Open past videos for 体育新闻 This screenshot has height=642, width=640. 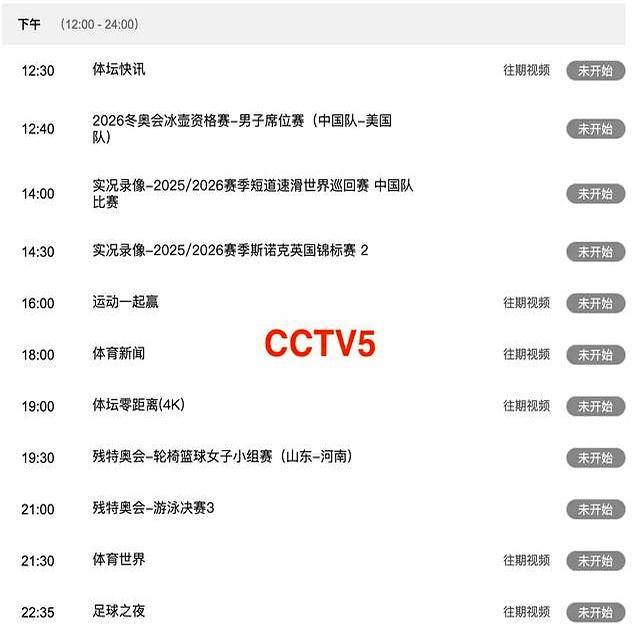click(x=526, y=354)
